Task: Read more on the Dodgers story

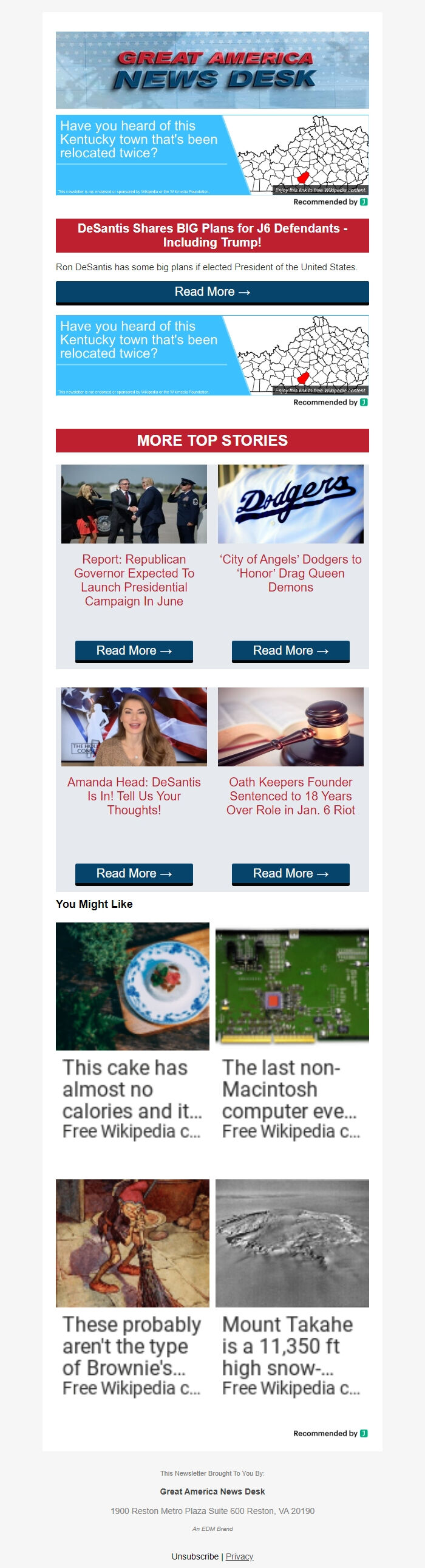Action: click(290, 650)
